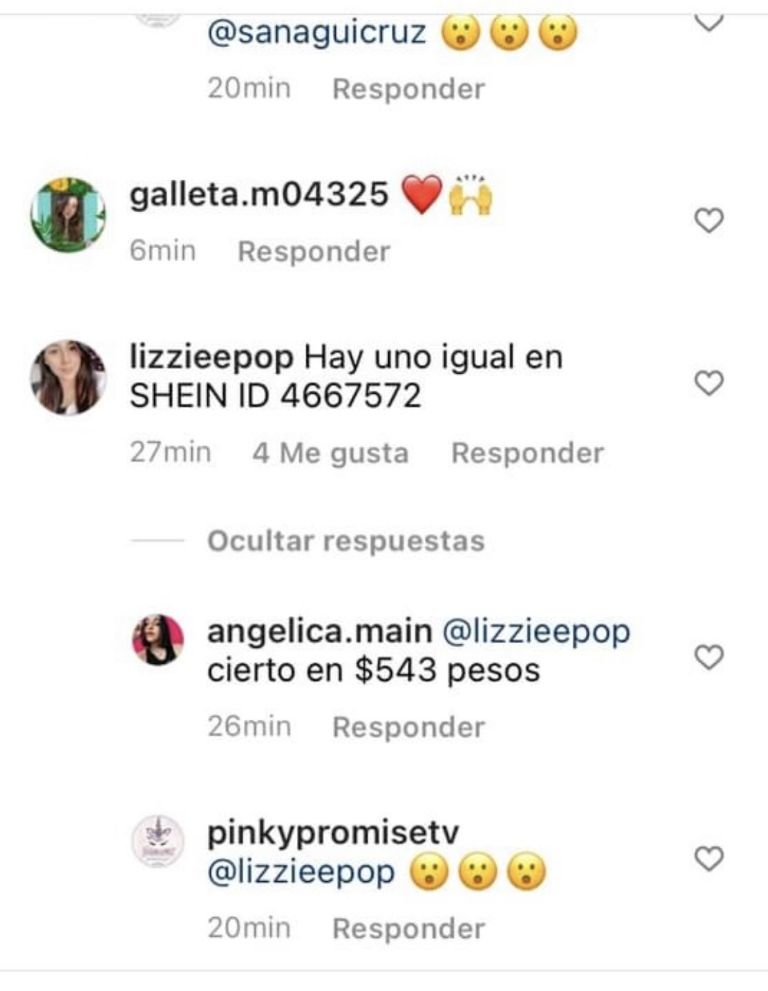
Task: Reply to angelica.main's comment
Action: pyautogui.click(x=408, y=727)
